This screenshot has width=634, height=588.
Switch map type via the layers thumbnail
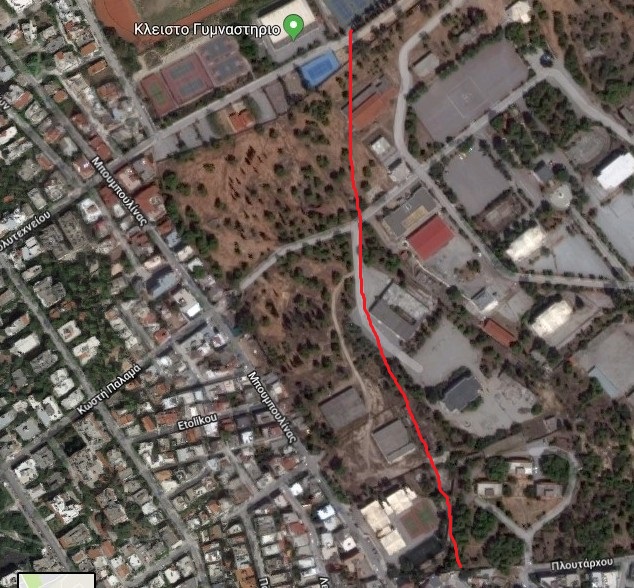pos(57,580)
